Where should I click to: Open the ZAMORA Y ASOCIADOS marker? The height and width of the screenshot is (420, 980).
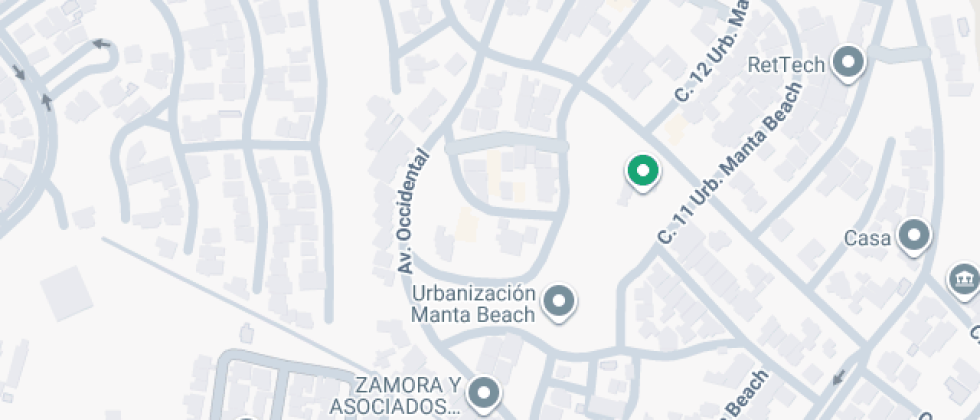point(485,392)
